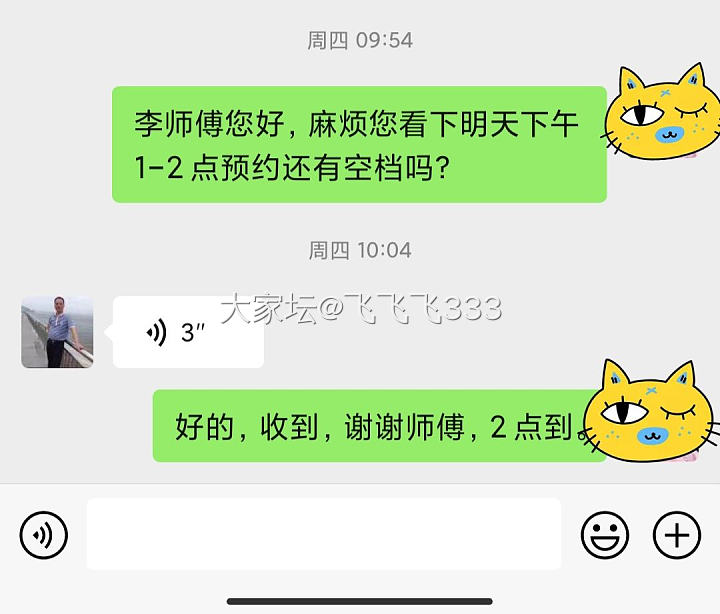Screen dimensions: 720x614
Task: Open the plus attachments menu
Action: click(677, 535)
